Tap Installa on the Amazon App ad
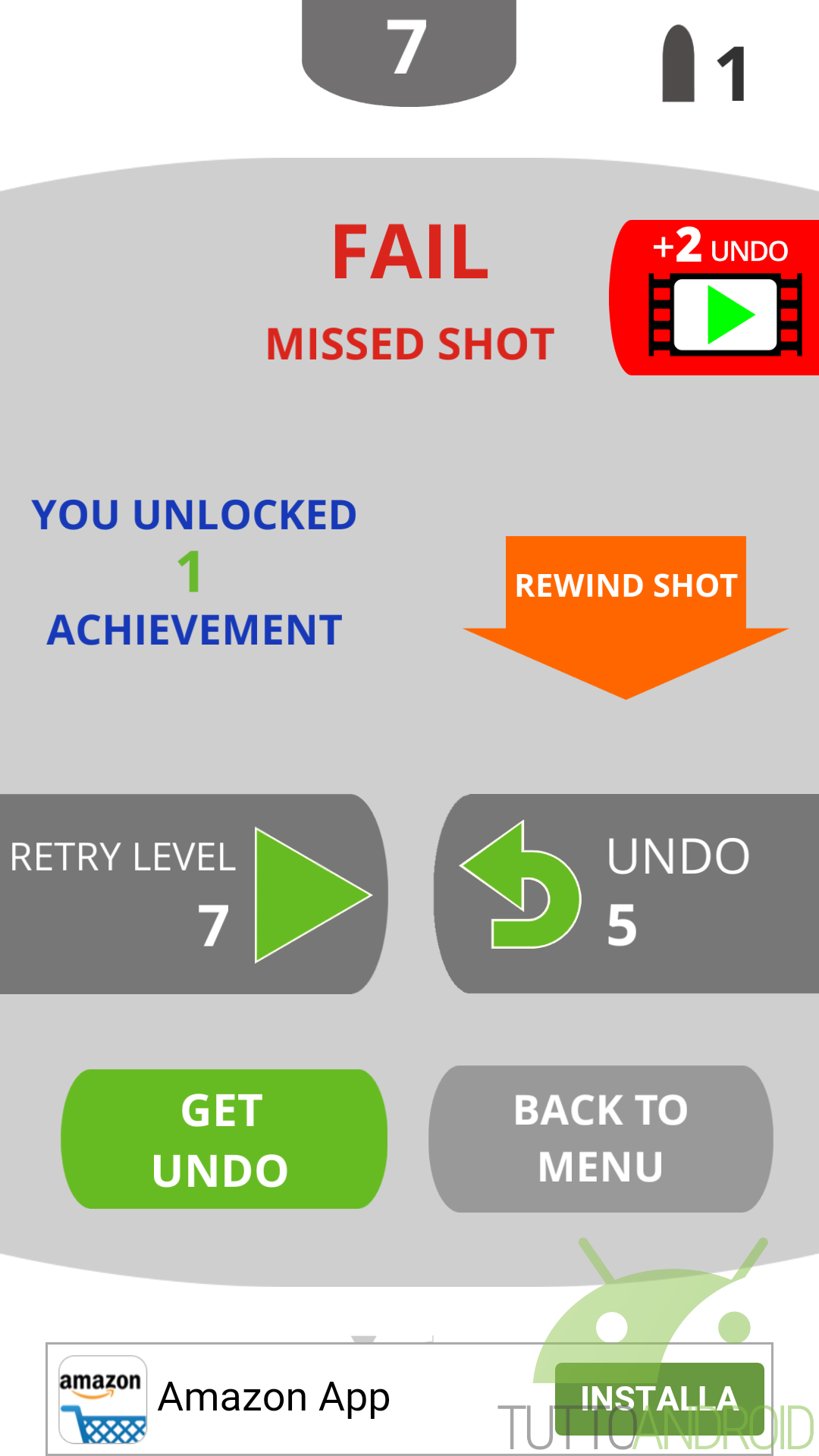This screenshot has width=819, height=1456. (x=659, y=1398)
